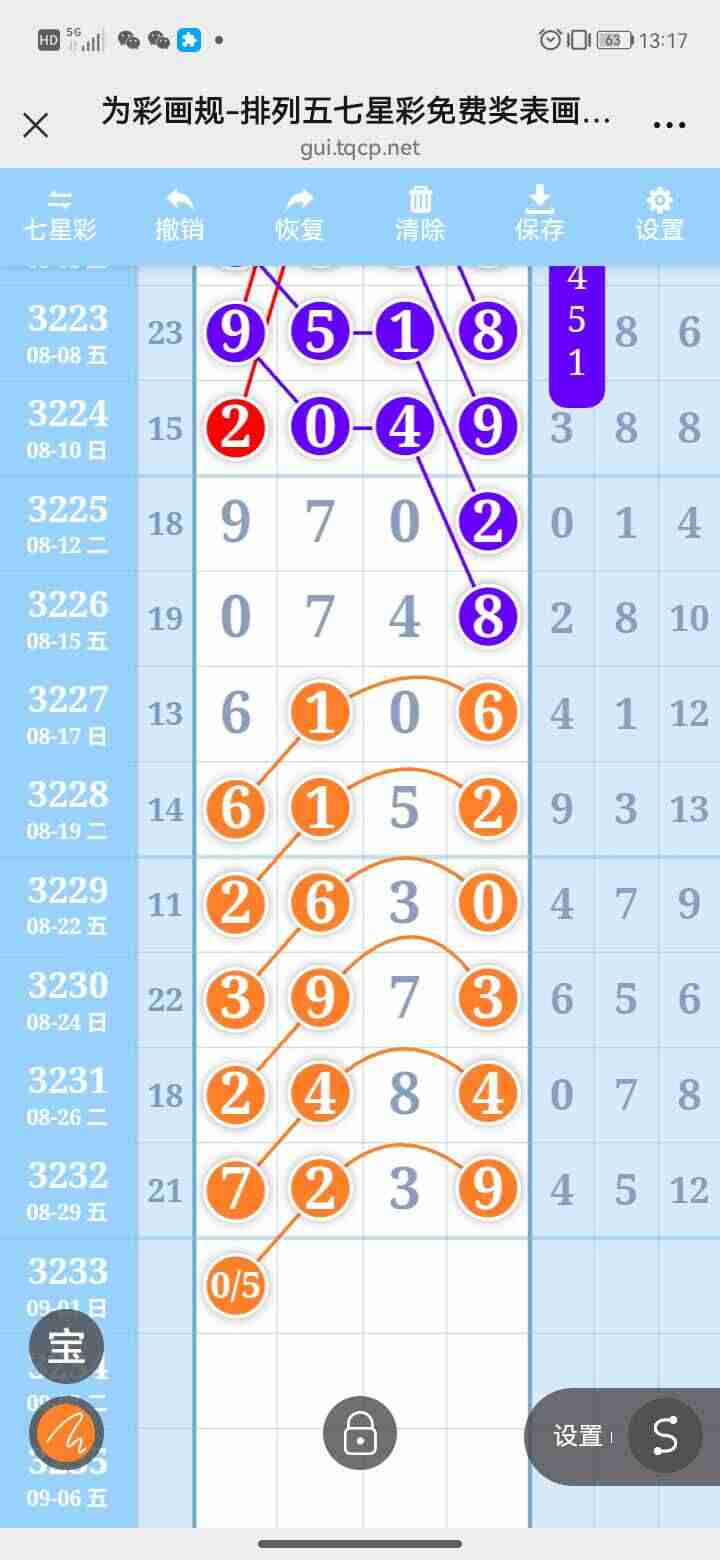Redo the drawing with 恢复

coord(300,214)
